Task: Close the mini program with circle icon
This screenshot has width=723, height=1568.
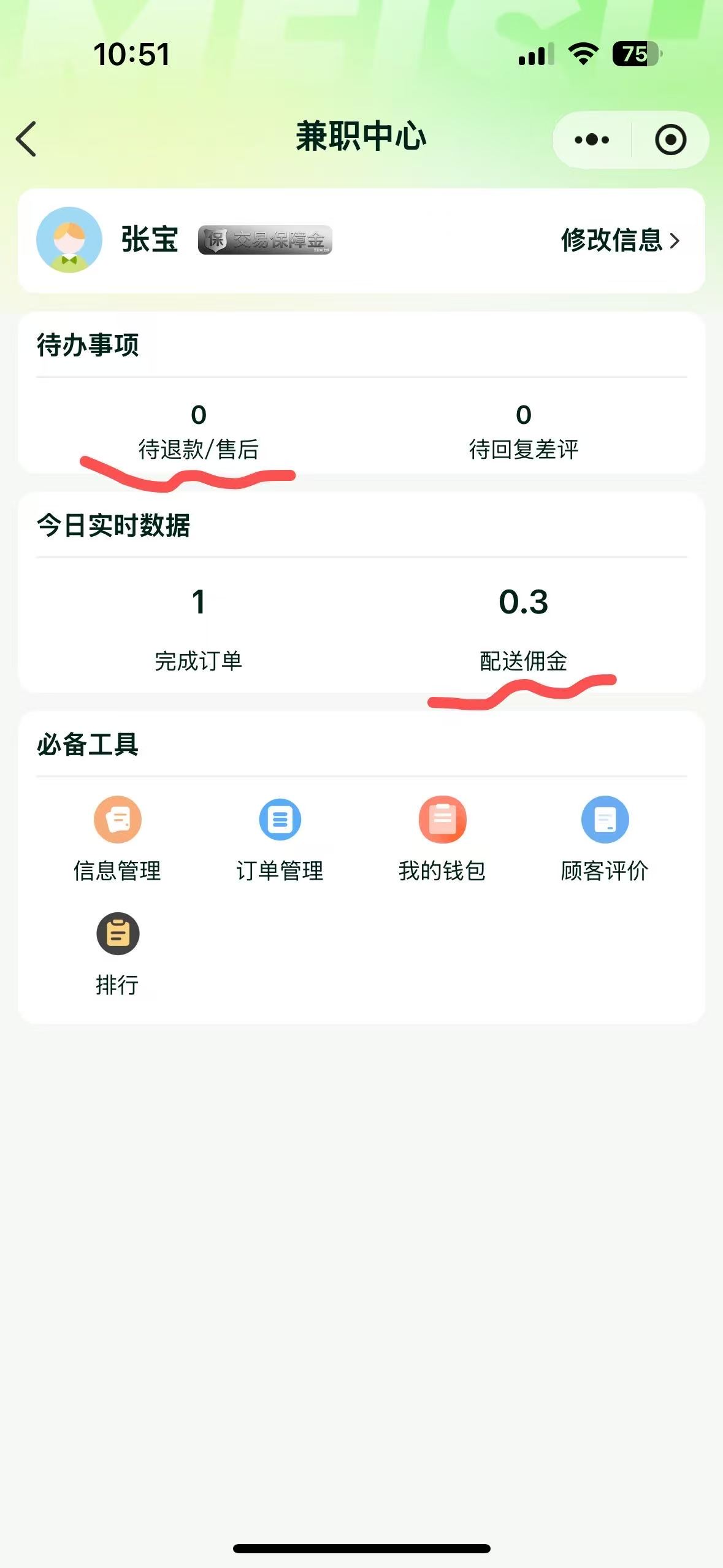Action: pos(670,140)
